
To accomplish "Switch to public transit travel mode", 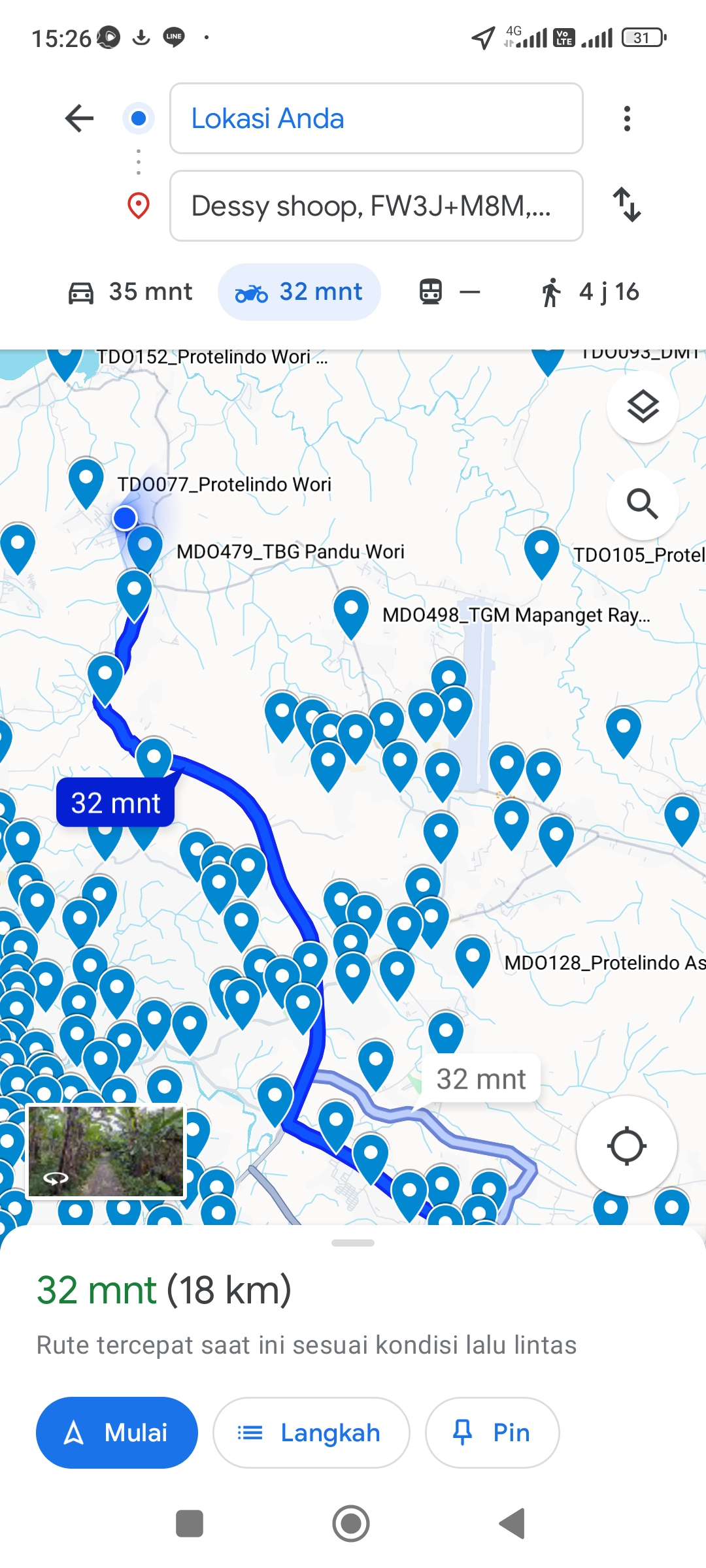I will tap(449, 292).
